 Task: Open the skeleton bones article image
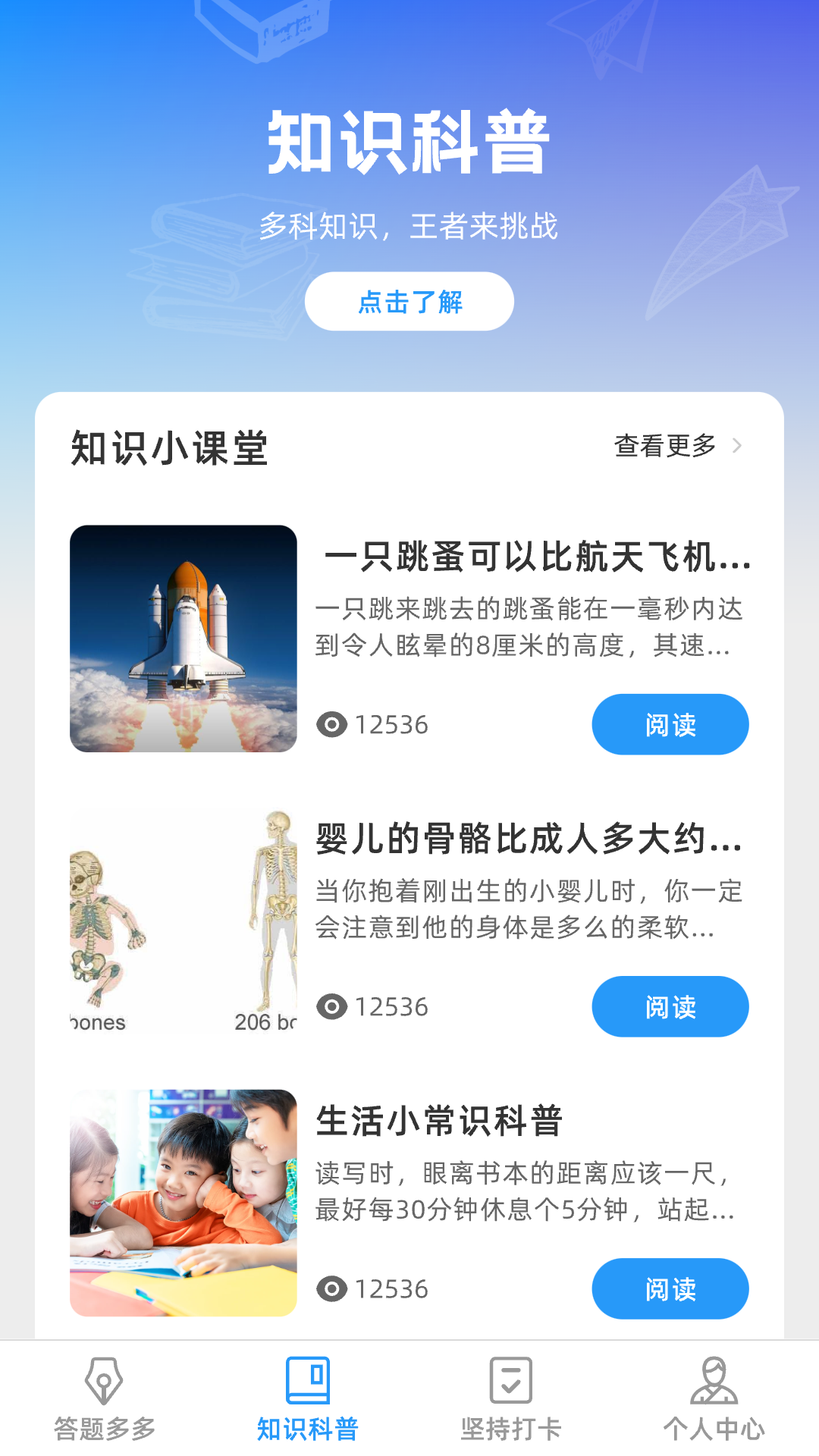point(184,921)
